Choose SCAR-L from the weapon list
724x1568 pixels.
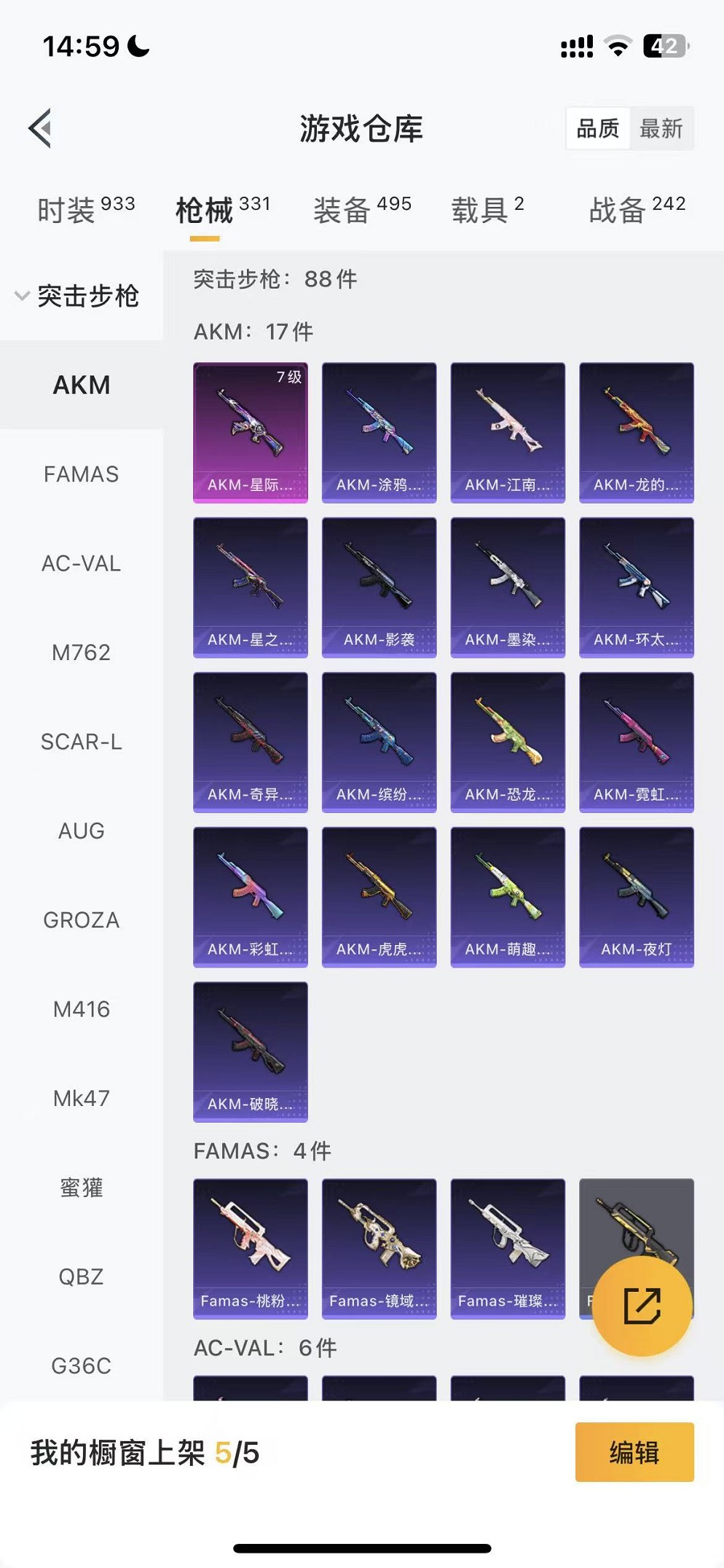coord(81,742)
